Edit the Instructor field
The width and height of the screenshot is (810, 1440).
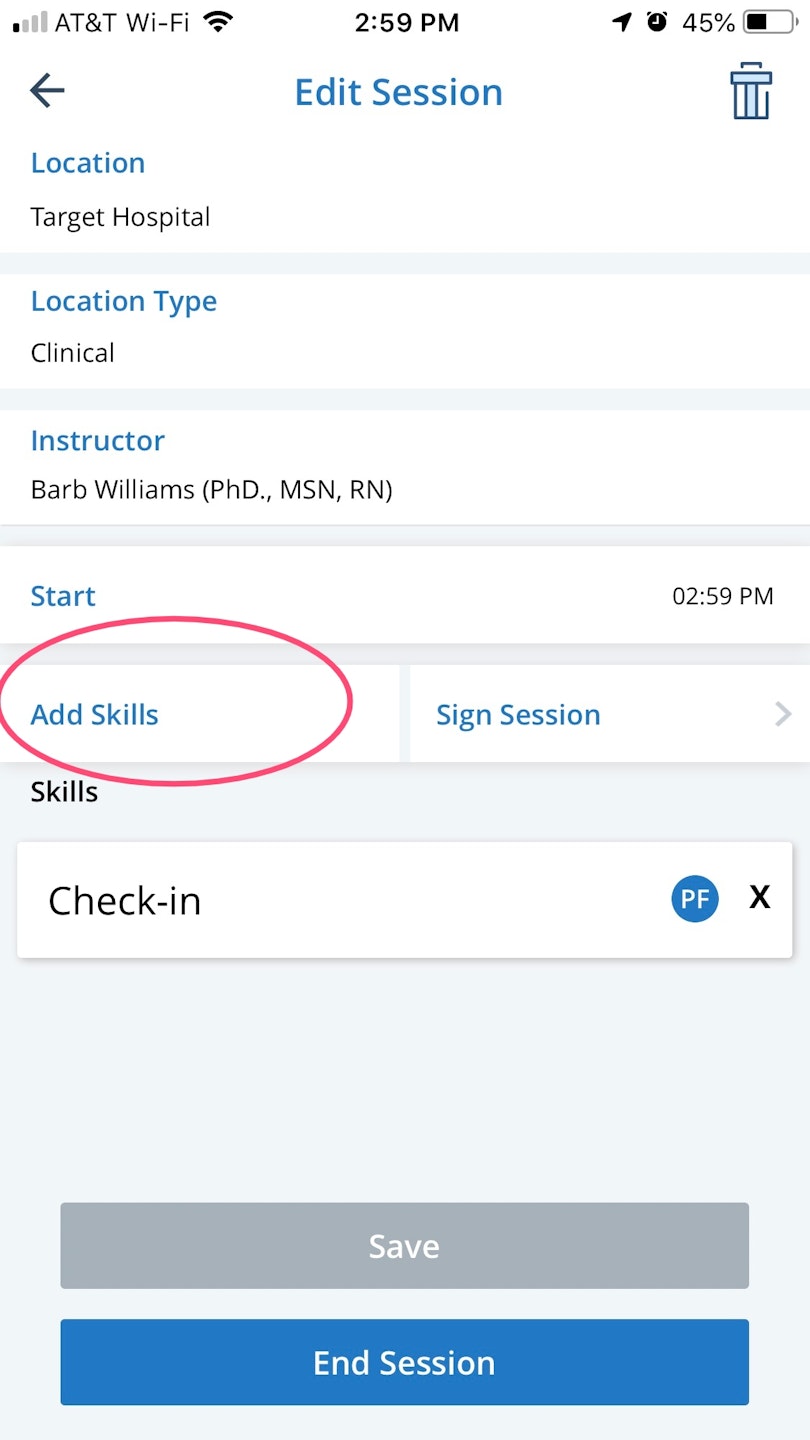click(404, 466)
